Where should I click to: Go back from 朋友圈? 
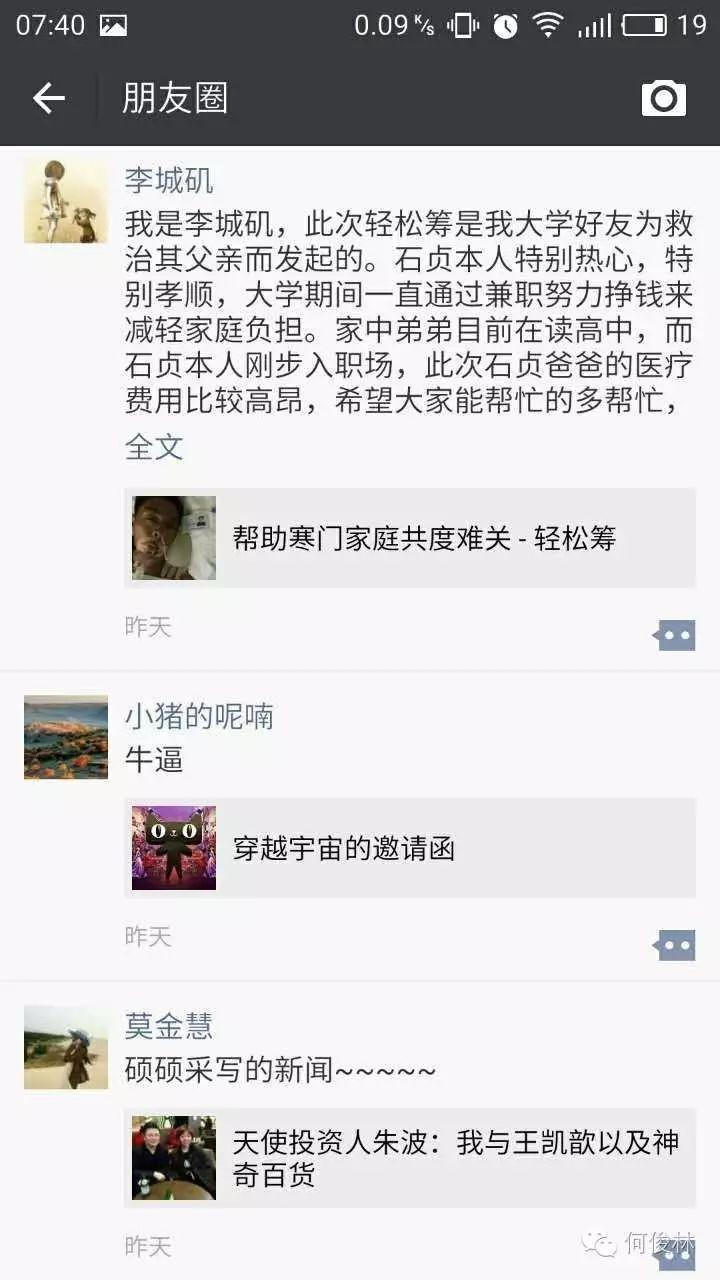point(48,98)
